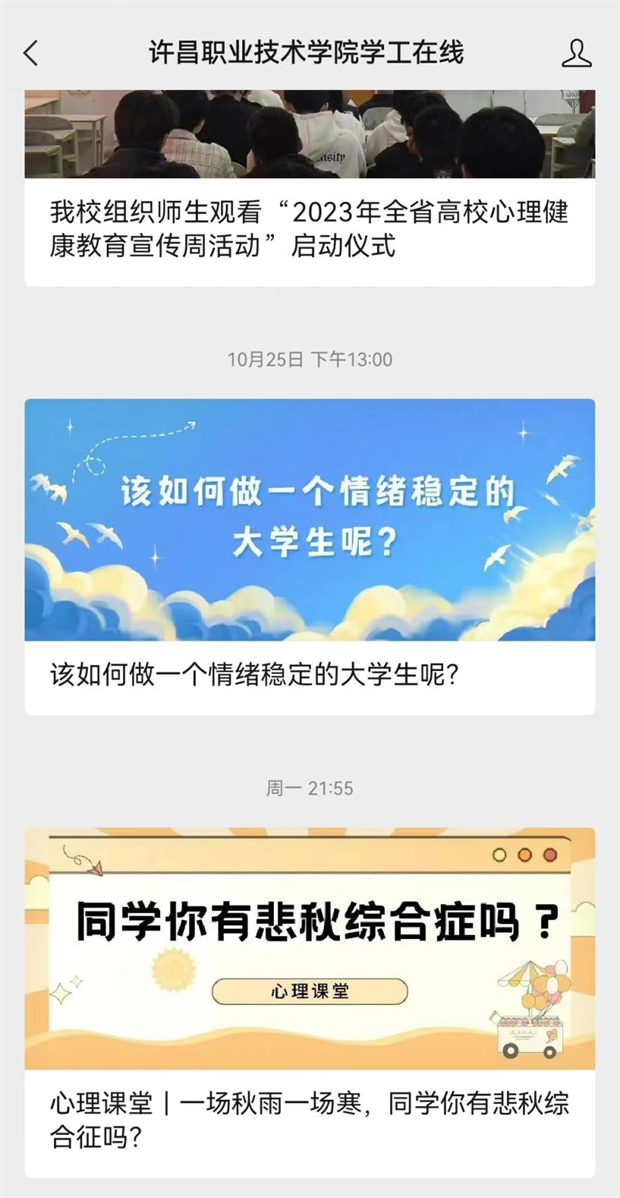Image resolution: width=620 pixels, height=1198 pixels.
Task: Open the account profile icon
Action: tap(576, 53)
